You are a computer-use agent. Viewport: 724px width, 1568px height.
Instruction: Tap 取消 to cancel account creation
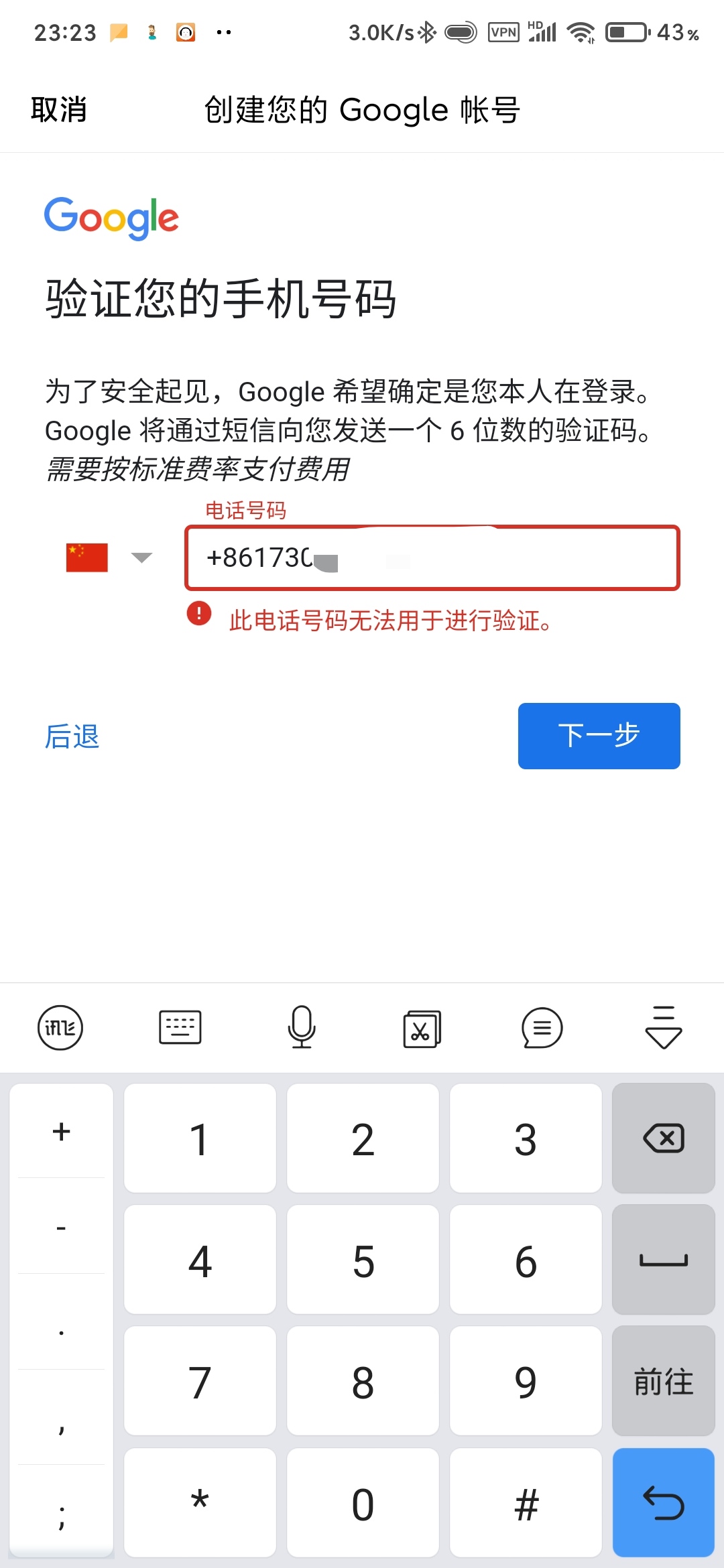tap(58, 109)
